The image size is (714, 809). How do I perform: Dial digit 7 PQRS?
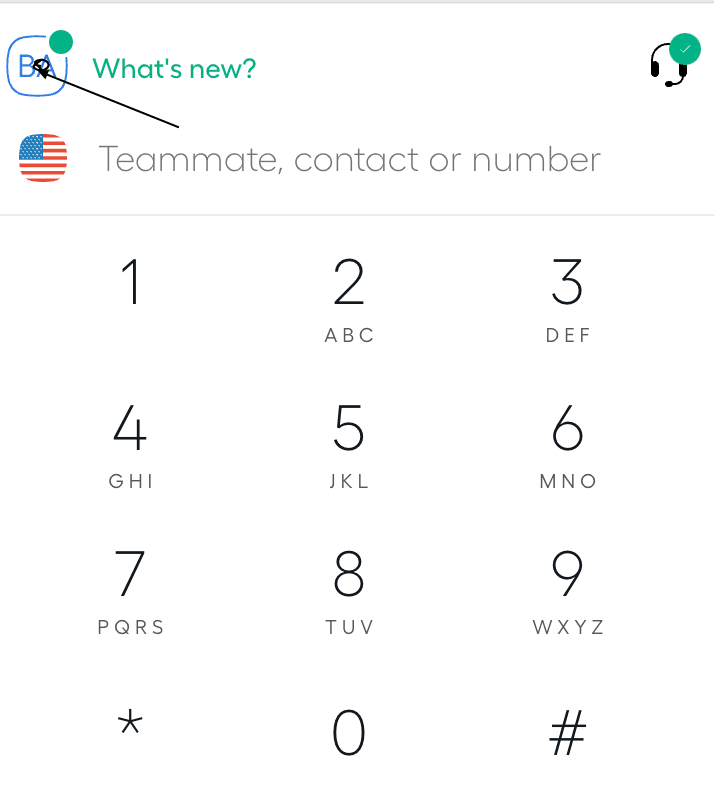(x=130, y=591)
